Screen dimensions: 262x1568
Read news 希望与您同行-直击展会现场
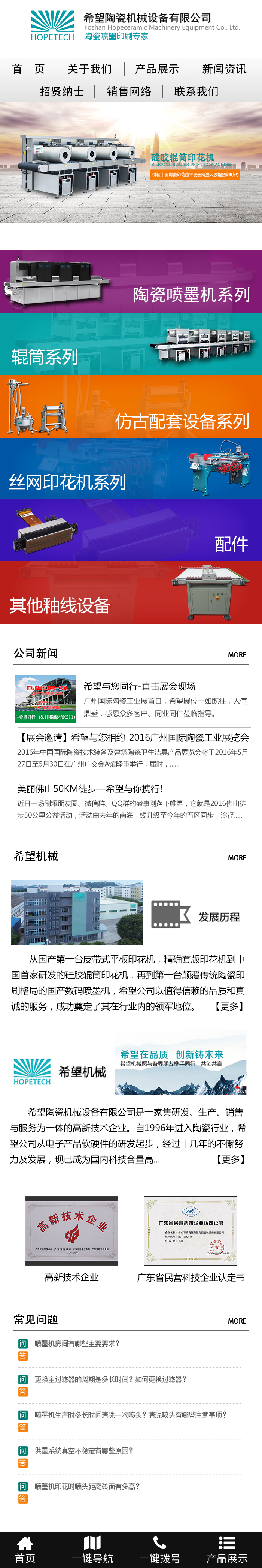(139, 686)
